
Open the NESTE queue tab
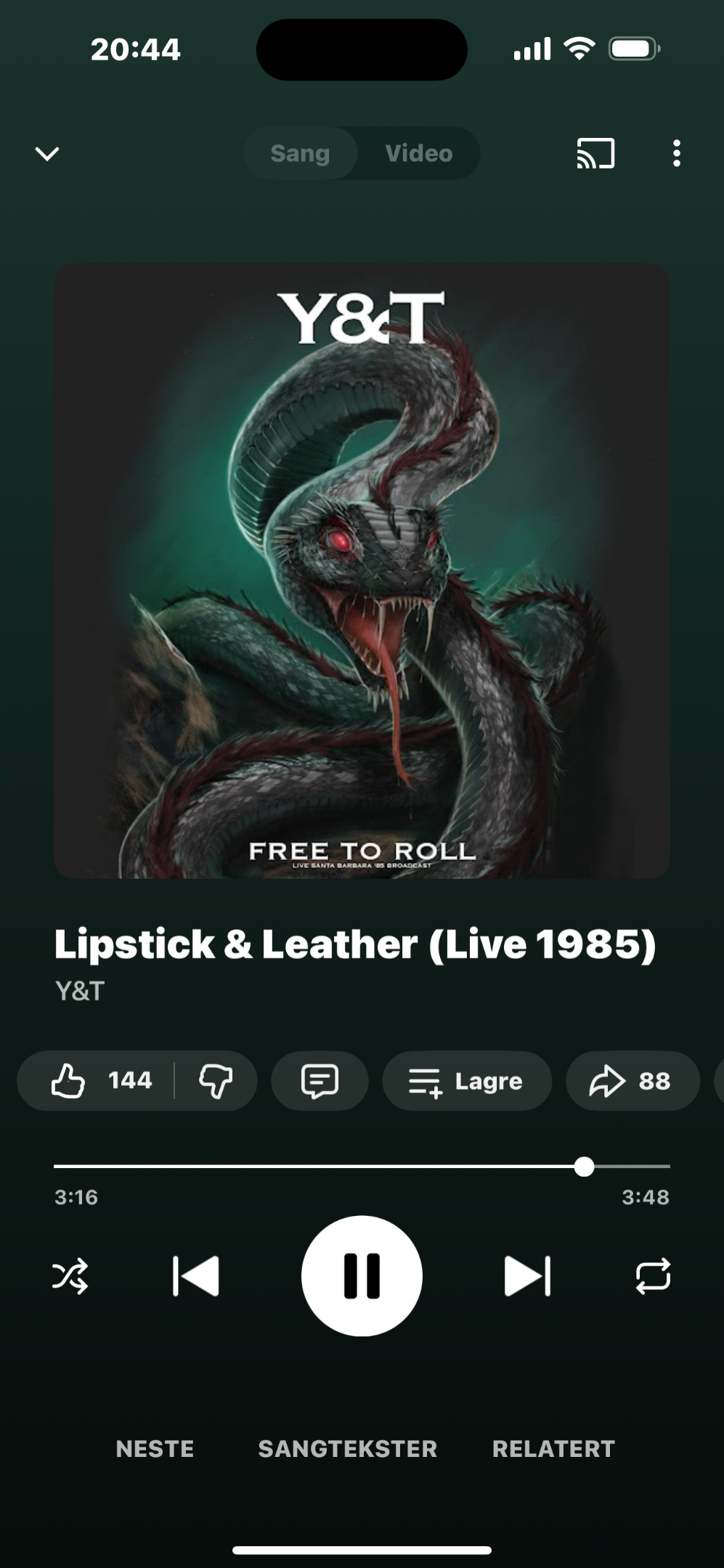point(155,1449)
